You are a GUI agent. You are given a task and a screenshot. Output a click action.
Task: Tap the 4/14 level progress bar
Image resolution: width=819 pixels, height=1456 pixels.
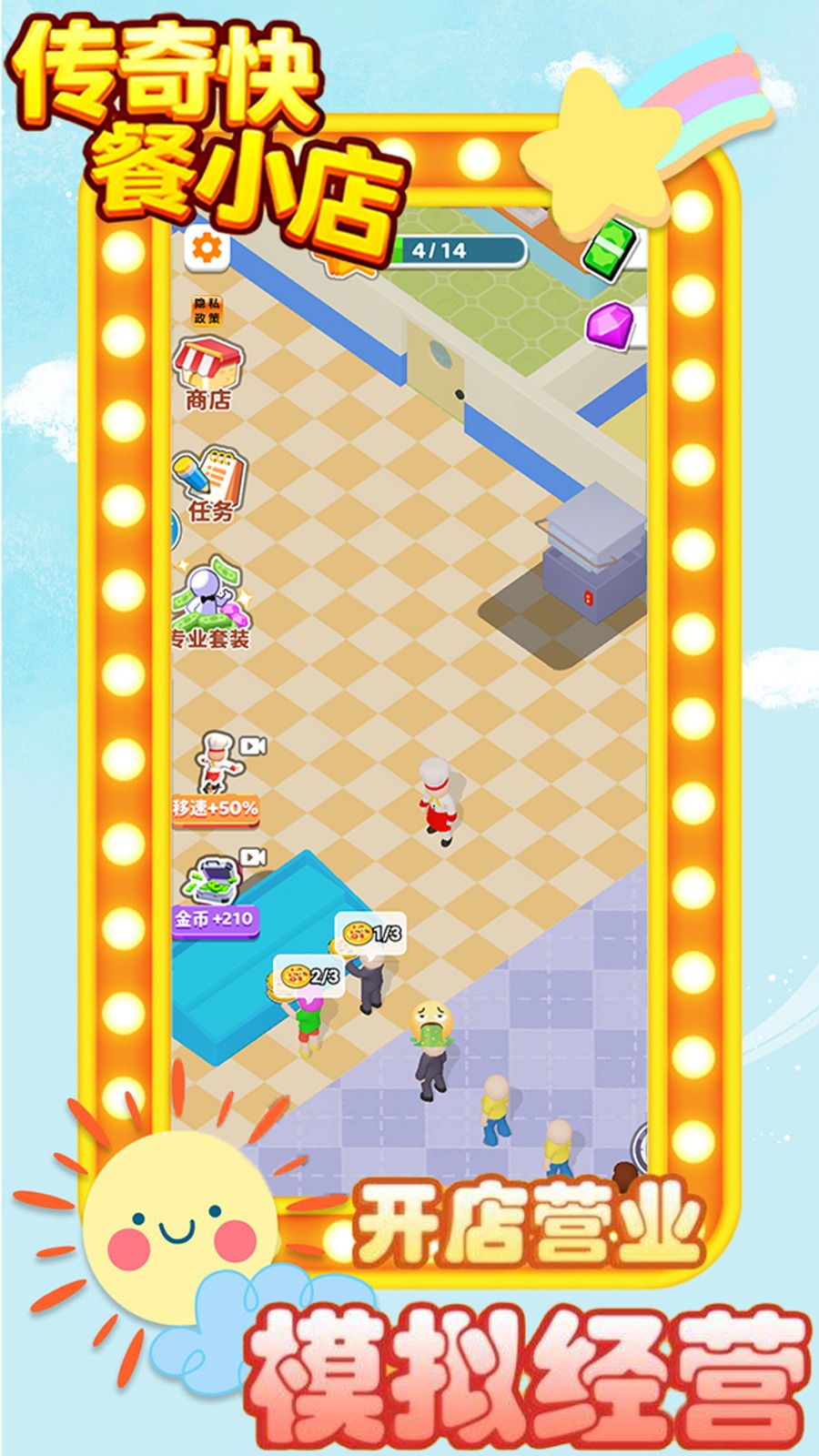point(460,248)
